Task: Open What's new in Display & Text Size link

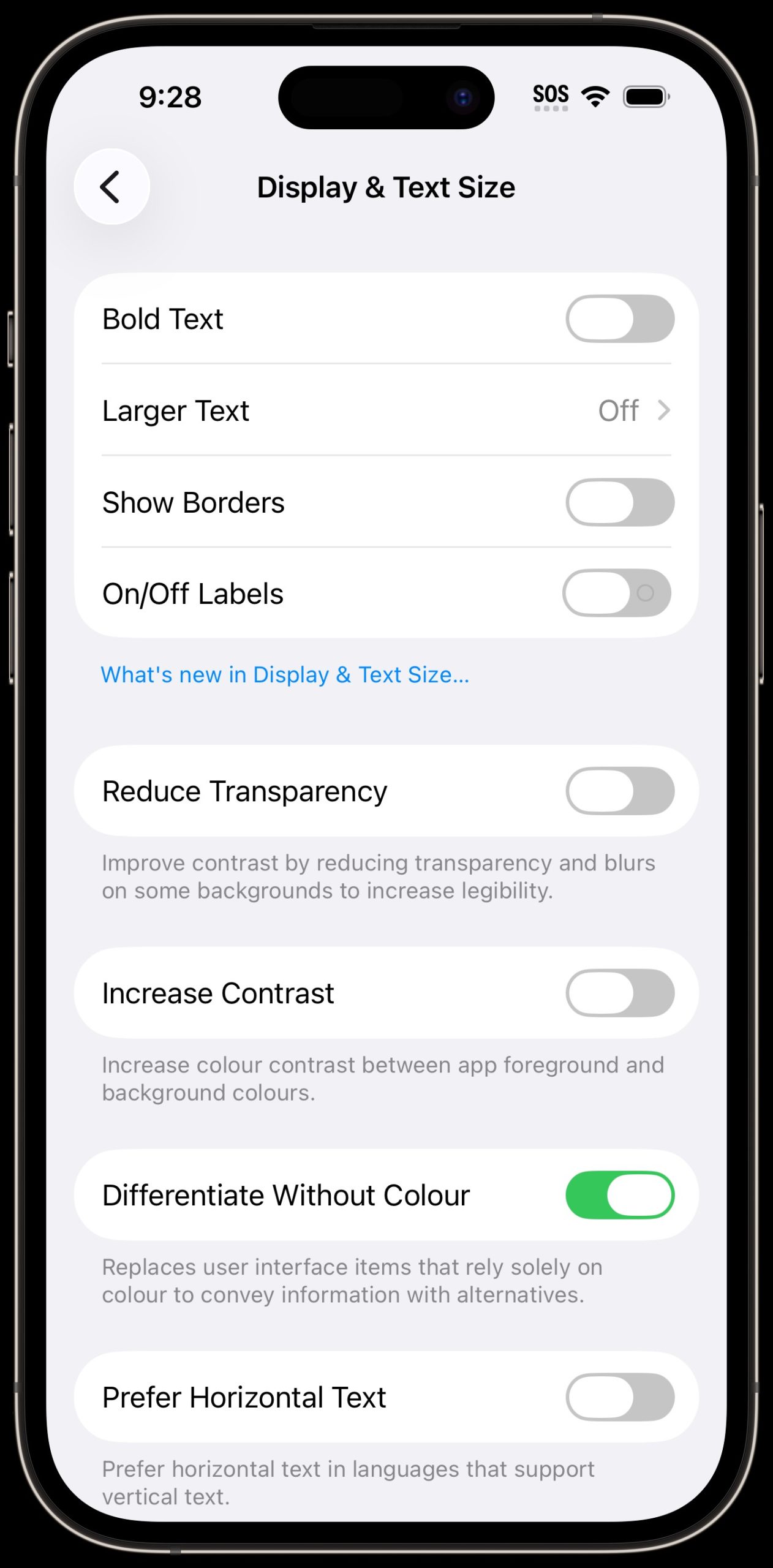Action: (285, 674)
